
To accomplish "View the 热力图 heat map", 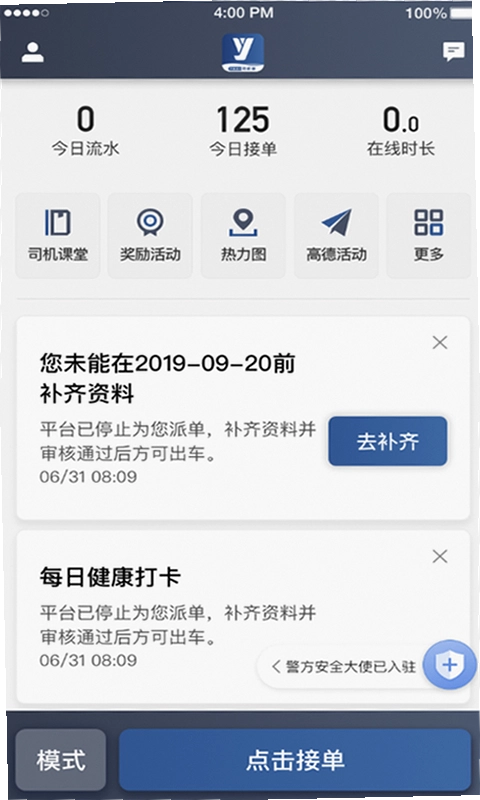I will (243, 236).
